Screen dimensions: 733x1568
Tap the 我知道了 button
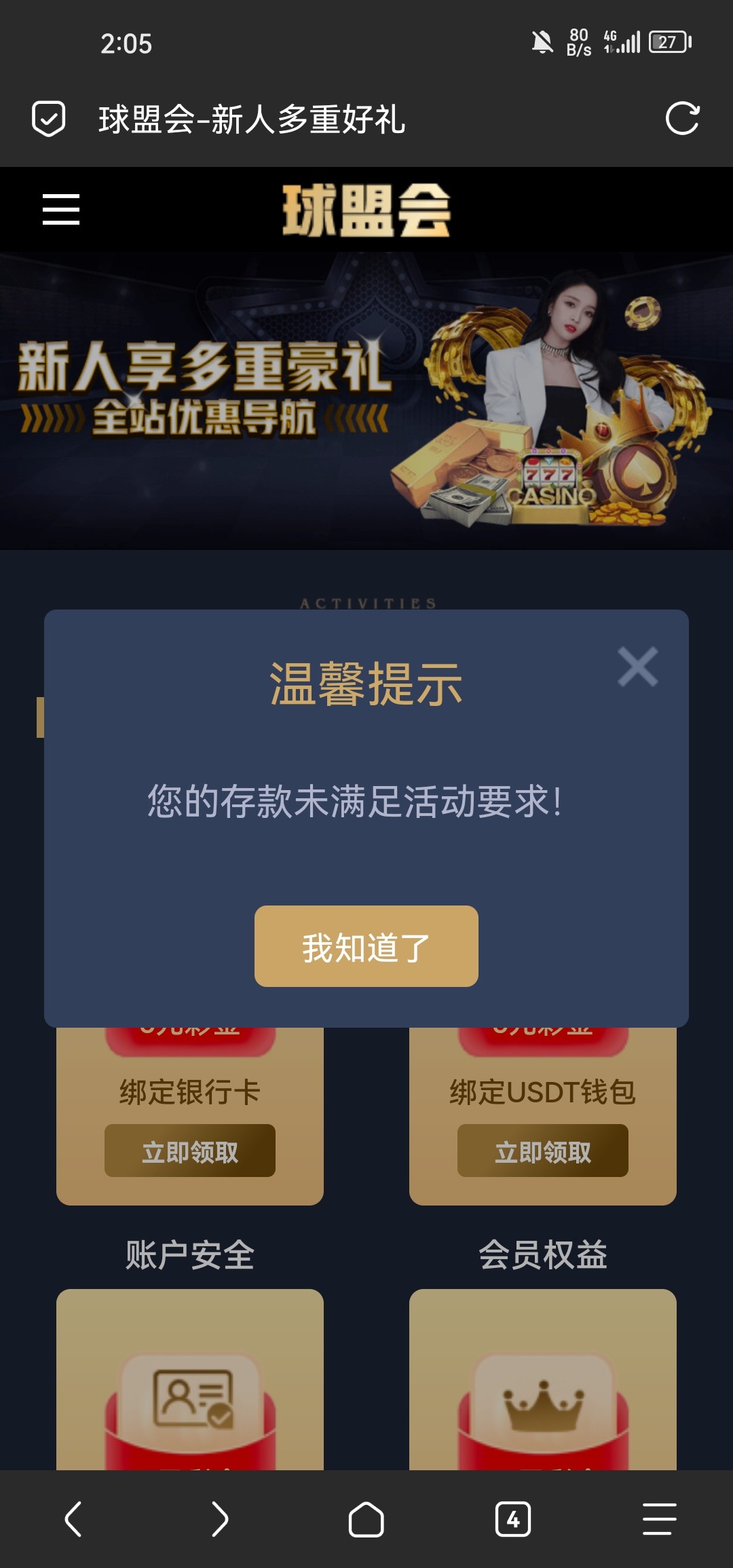tap(366, 946)
